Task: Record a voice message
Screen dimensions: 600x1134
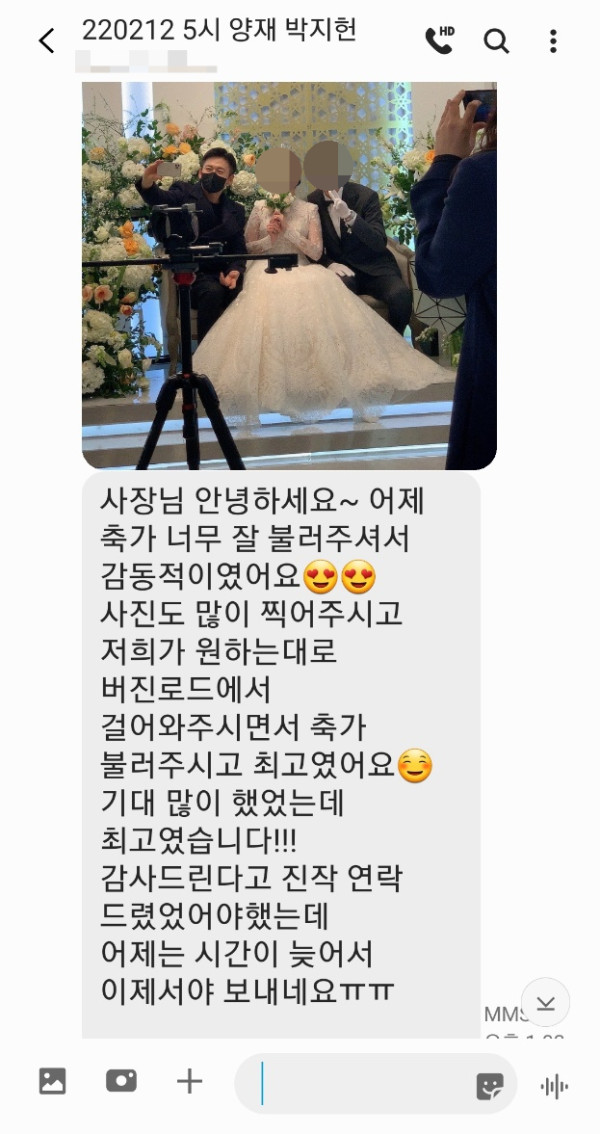Action: [x=554, y=1085]
